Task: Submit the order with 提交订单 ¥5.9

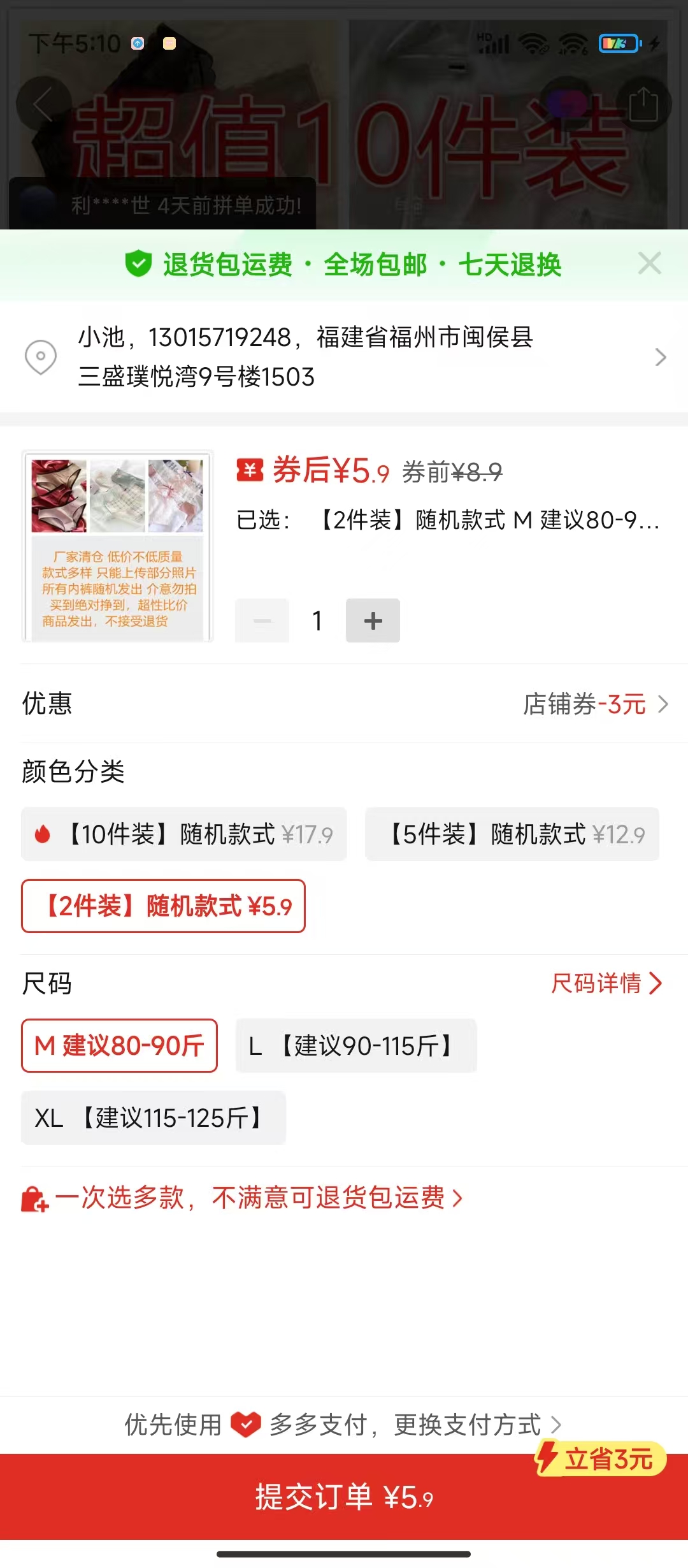Action: point(344,1497)
